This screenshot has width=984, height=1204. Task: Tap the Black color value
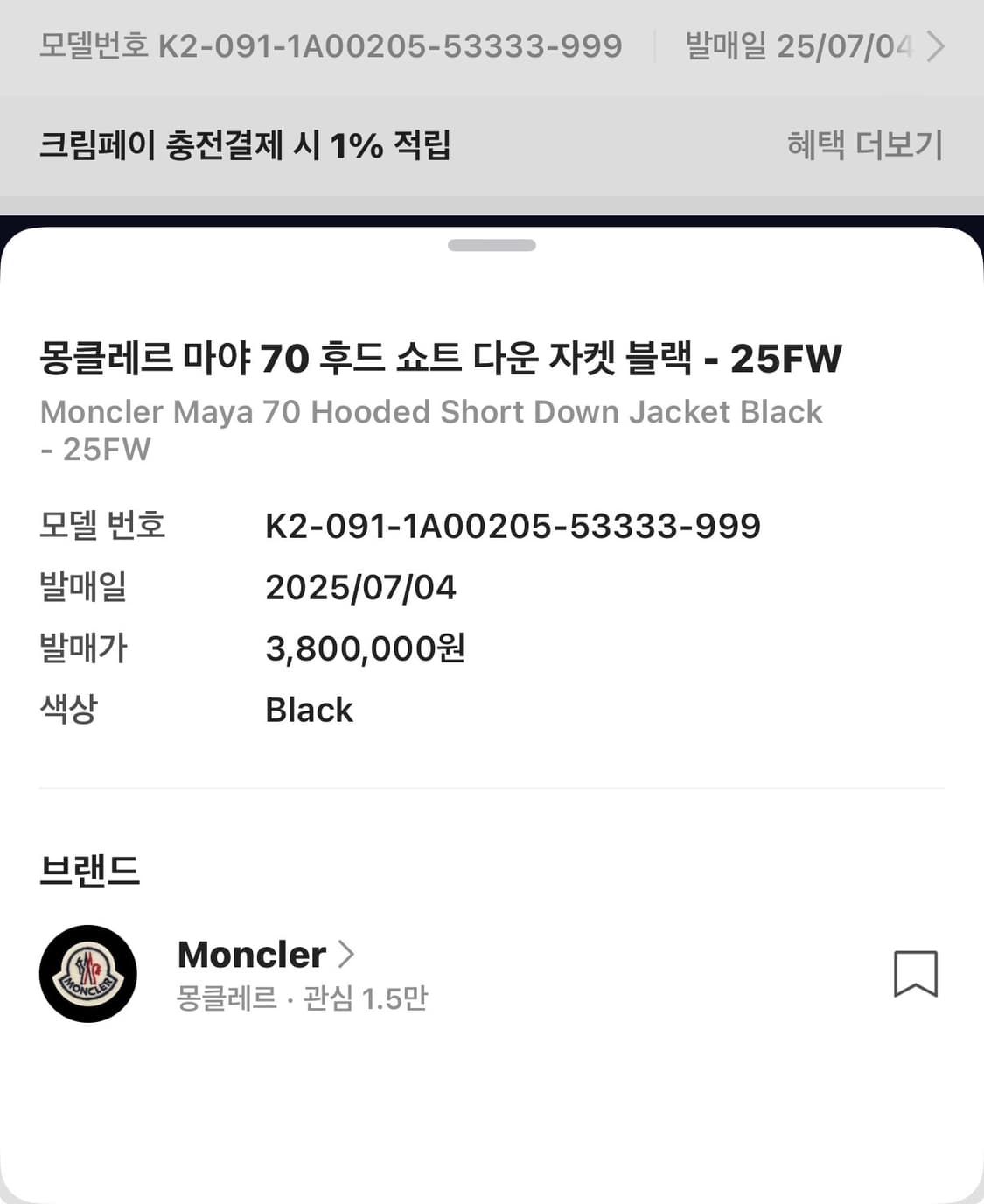[x=308, y=710]
